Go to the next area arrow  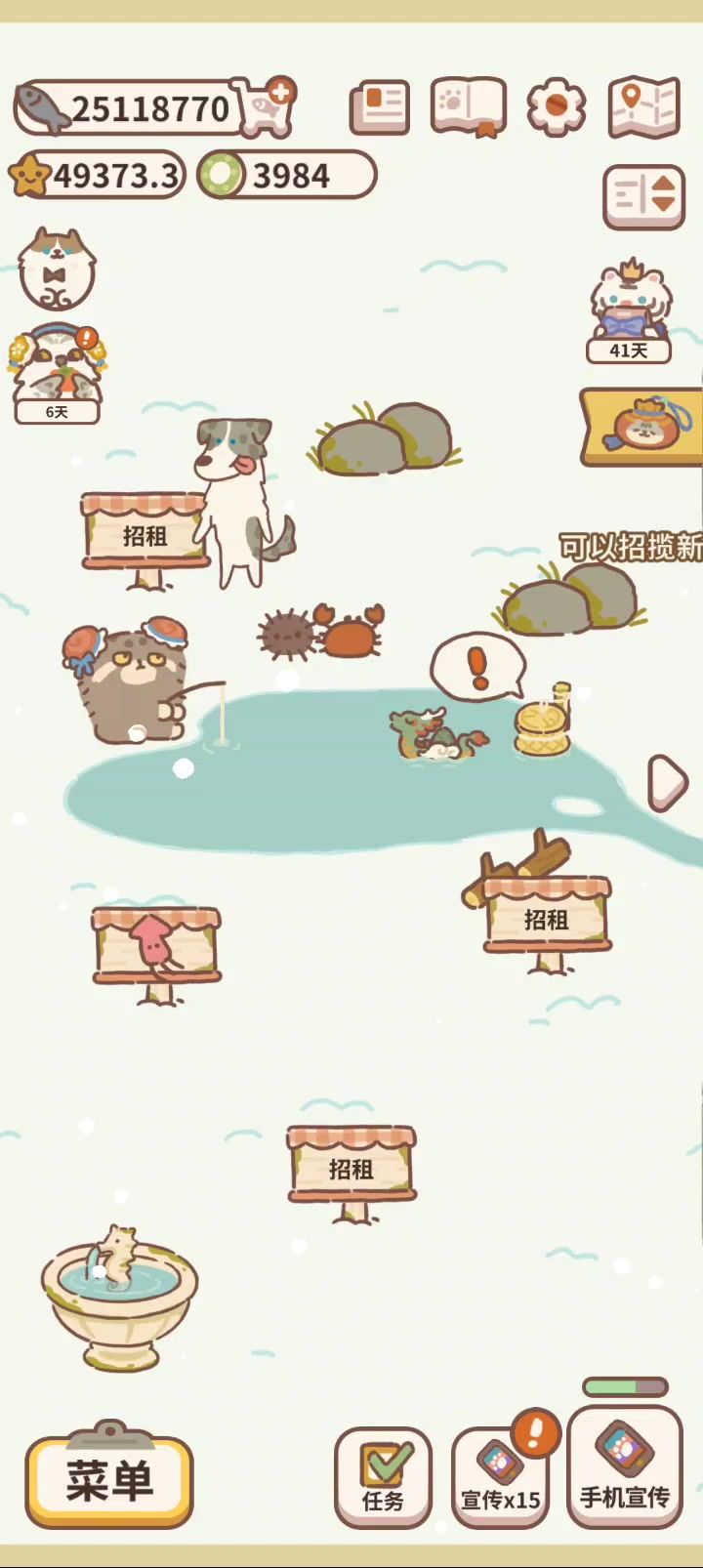tap(668, 782)
